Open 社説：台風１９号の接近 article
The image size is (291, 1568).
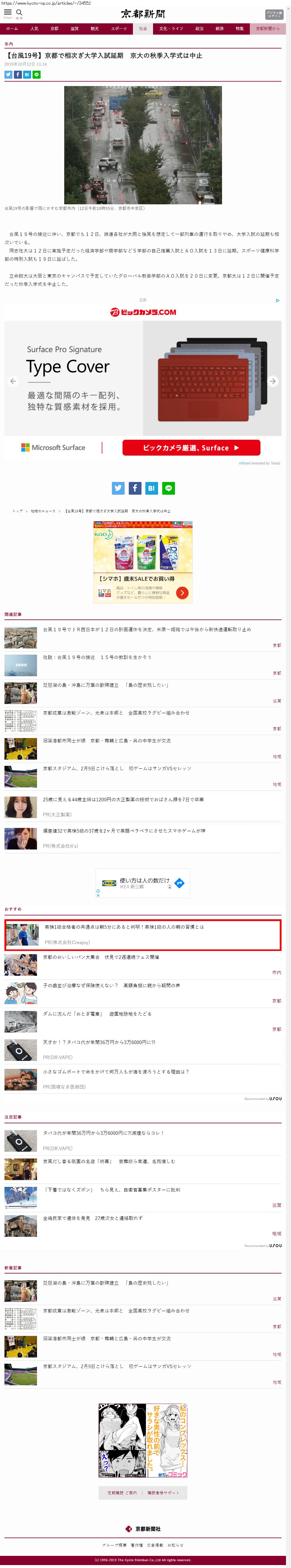[97, 657]
